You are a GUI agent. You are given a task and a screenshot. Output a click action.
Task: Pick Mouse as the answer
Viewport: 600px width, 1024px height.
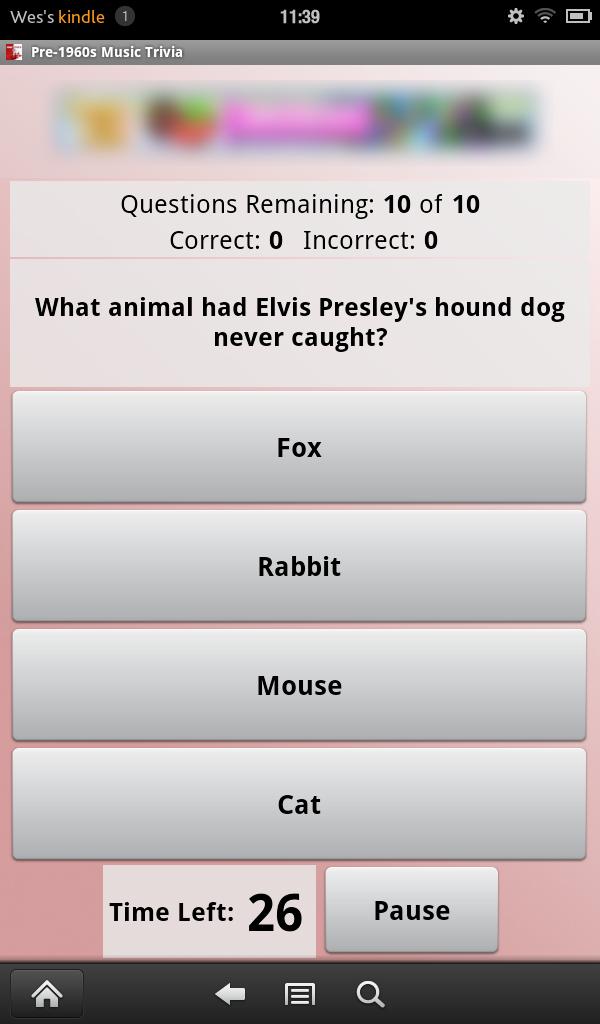tap(299, 685)
